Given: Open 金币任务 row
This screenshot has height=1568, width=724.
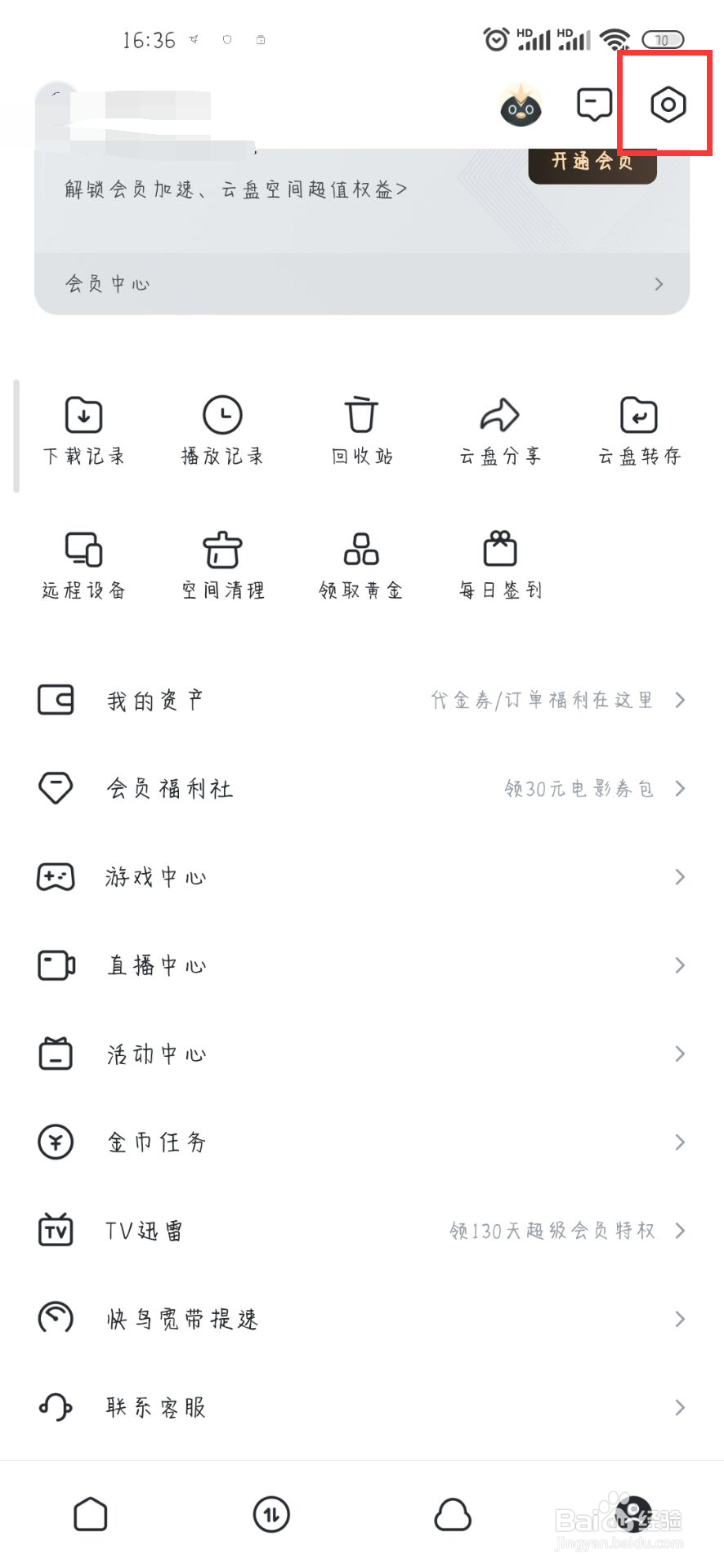Looking at the screenshot, I should [x=362, y=1142].
